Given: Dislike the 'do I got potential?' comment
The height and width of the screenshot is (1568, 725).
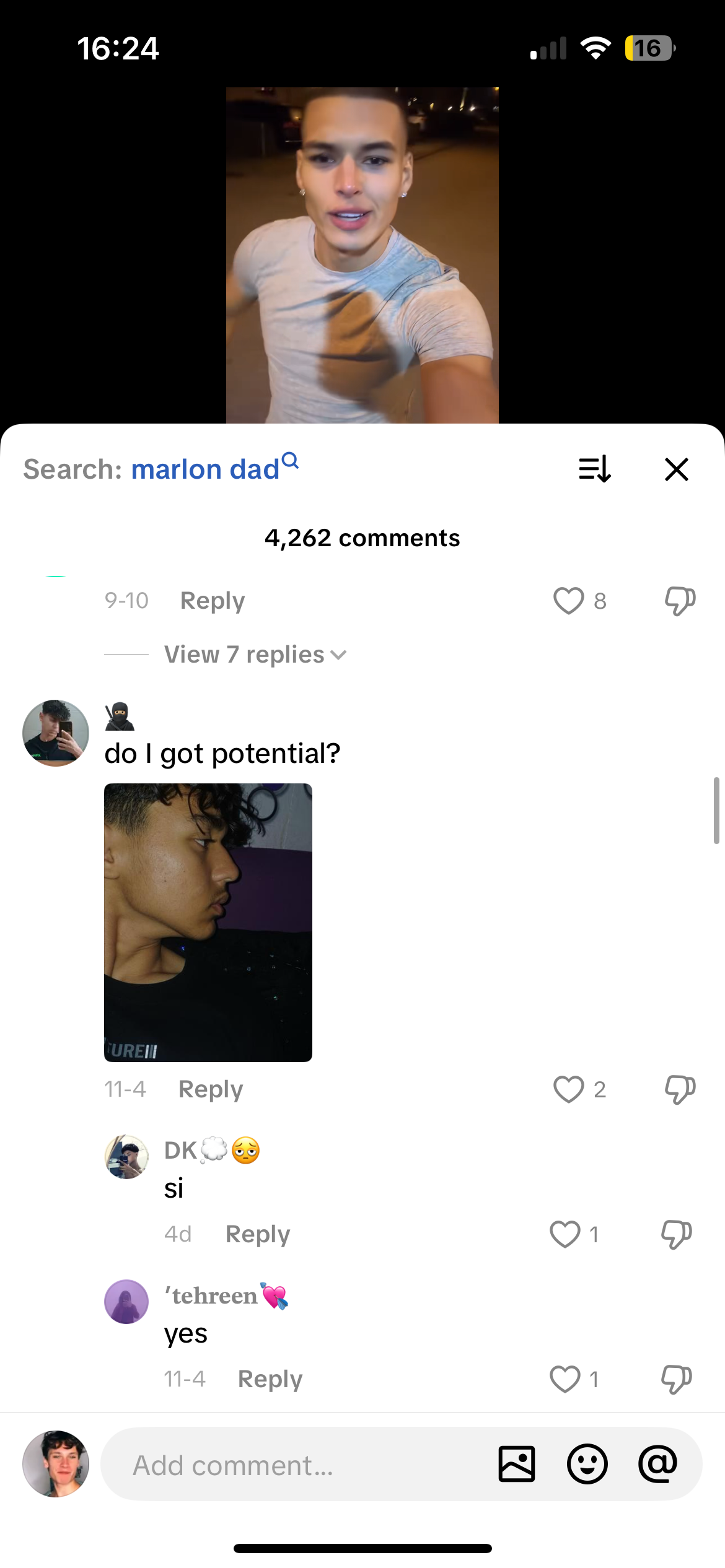Looking at the screenshot, I should 680,1089.
